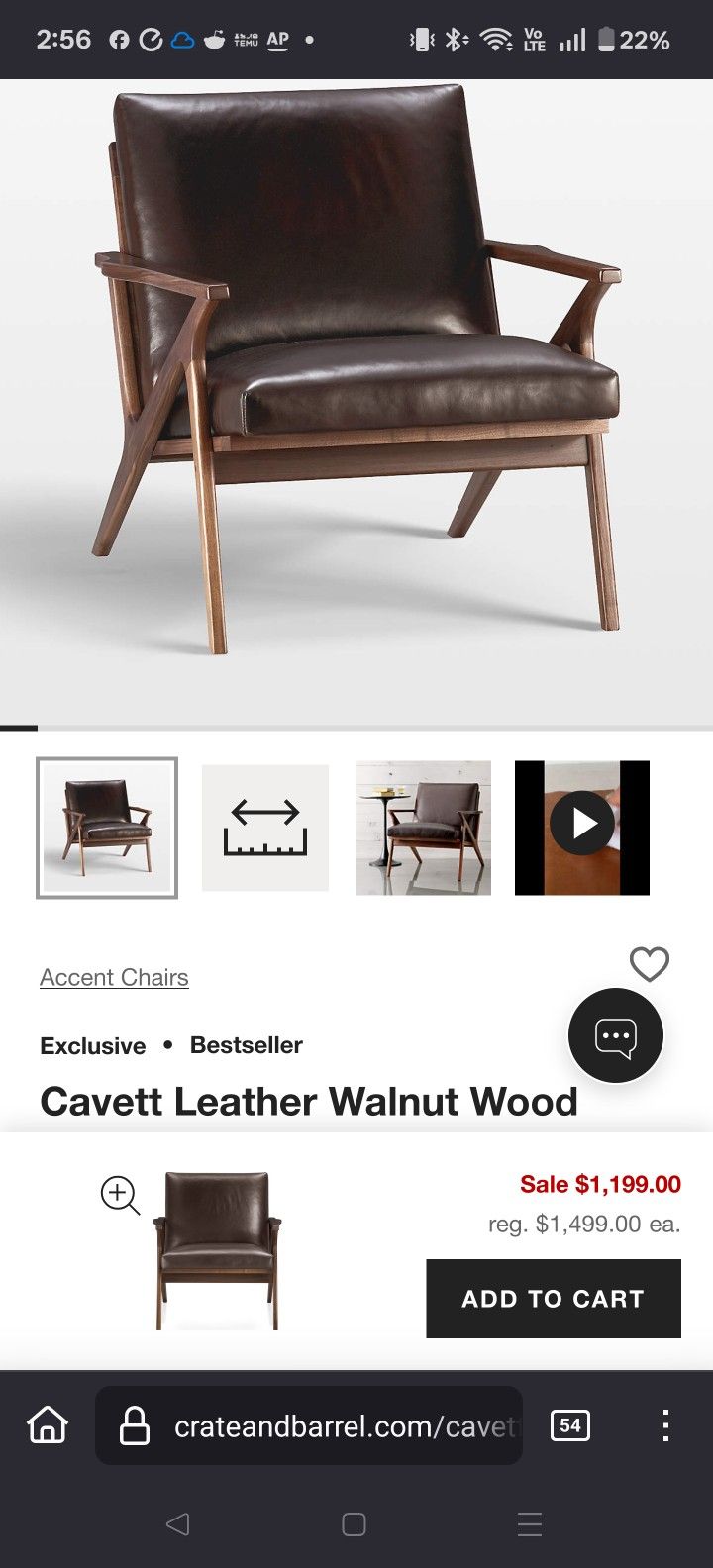The width and height of the screenshot is (713, 1568).
Task: Open the browser tab counter showing 54
Action: coord(570,1425)
